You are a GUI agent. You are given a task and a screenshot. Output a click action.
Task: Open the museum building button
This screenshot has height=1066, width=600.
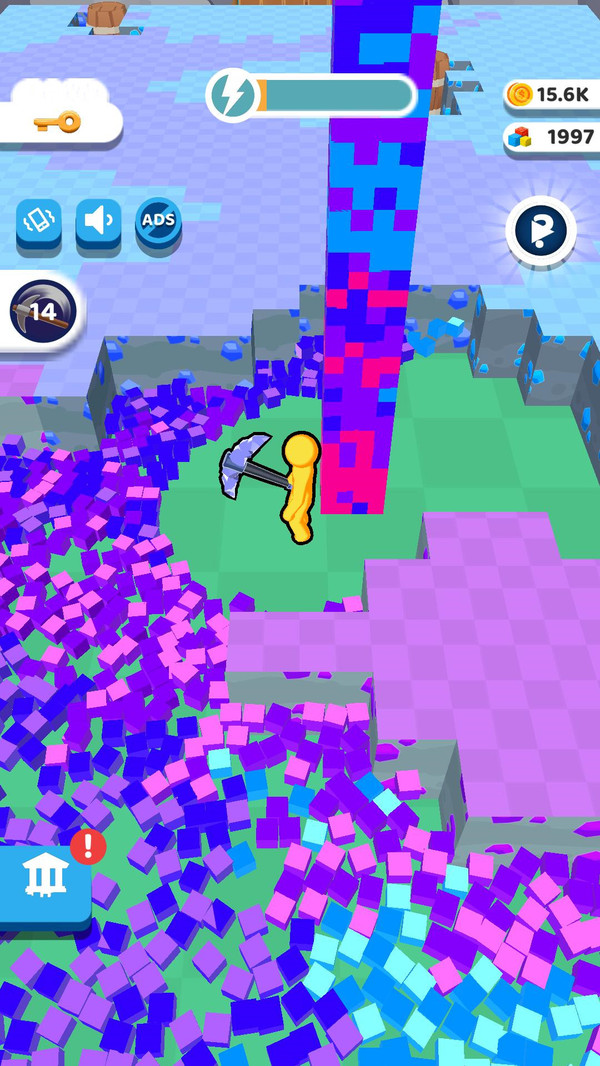[45, 877]
